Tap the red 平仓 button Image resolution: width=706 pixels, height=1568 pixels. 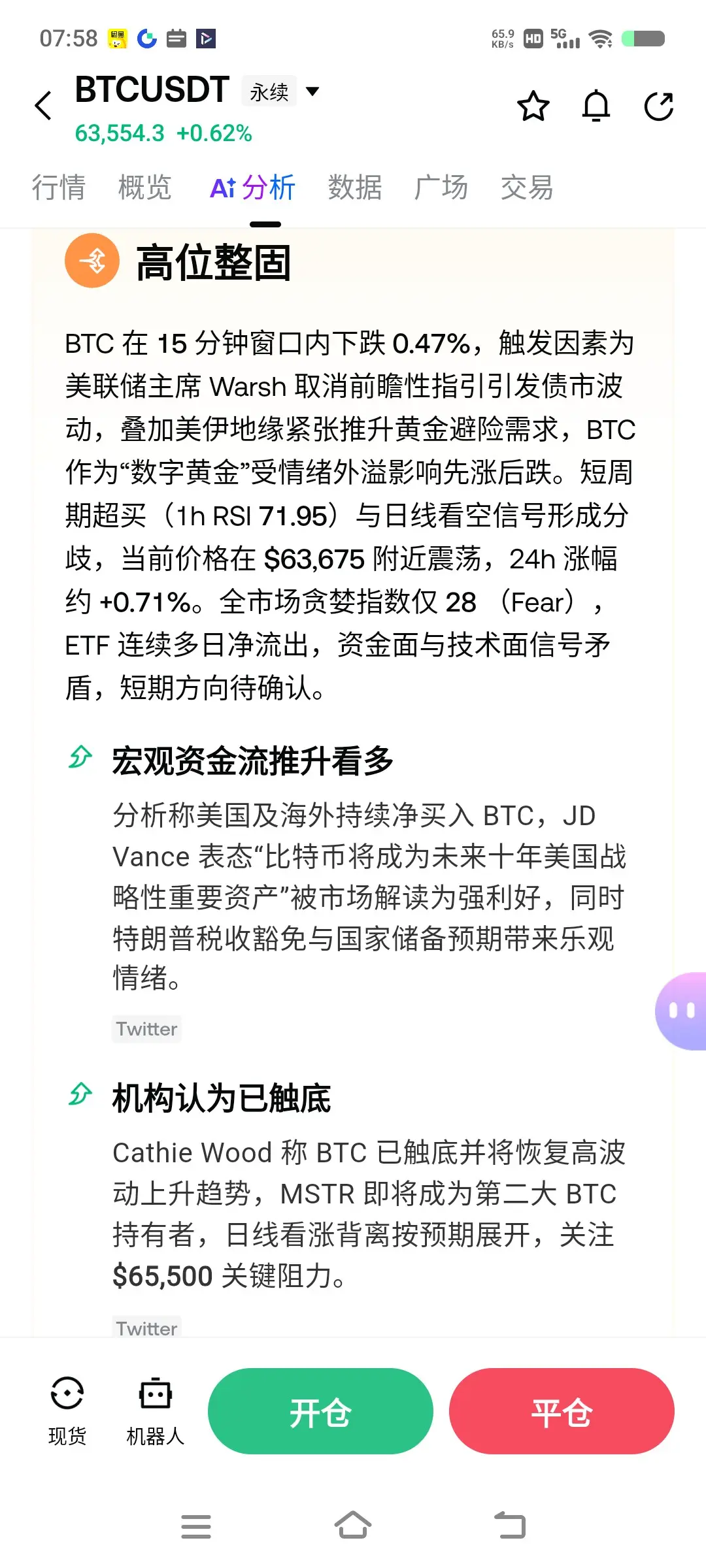pyautogui.click(x=562, y=1411)
